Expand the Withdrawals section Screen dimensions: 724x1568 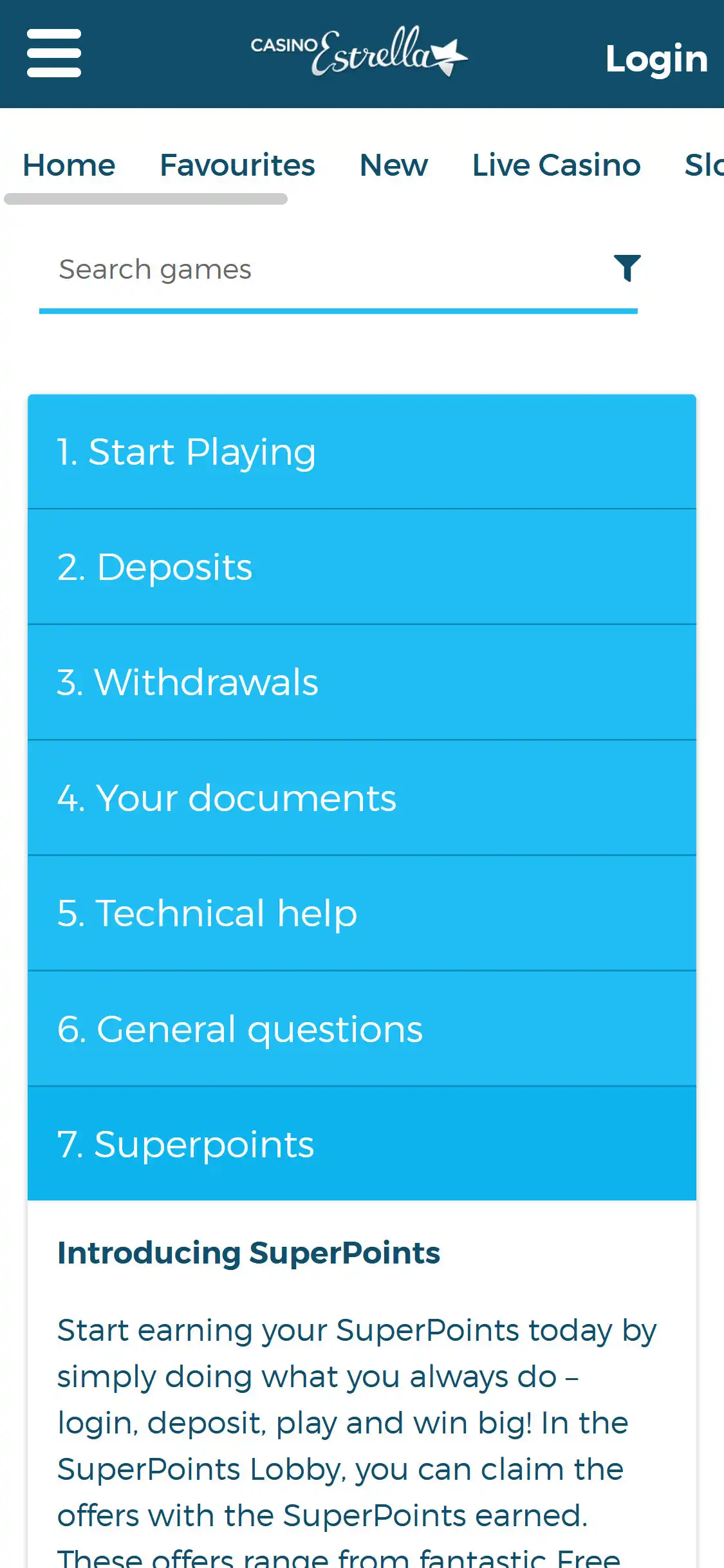[x=362, y=682]
